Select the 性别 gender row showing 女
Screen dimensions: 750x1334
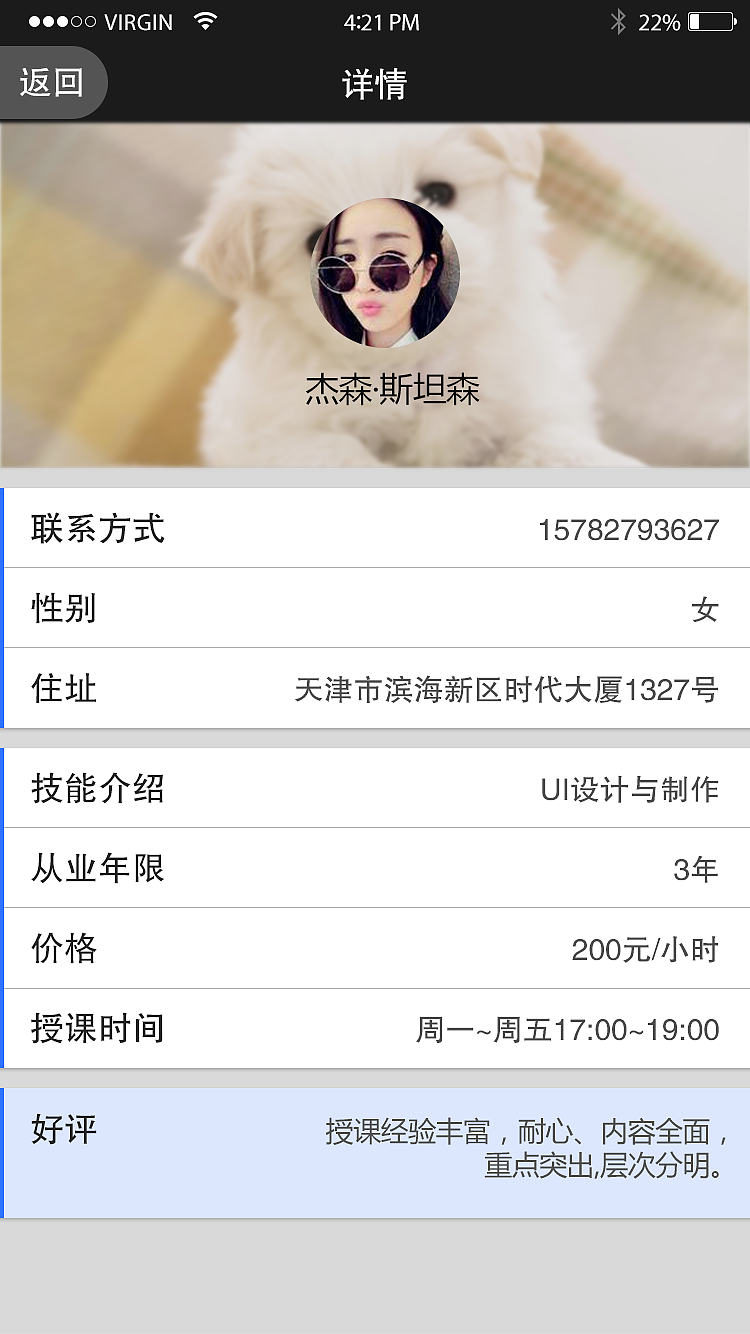375,609
